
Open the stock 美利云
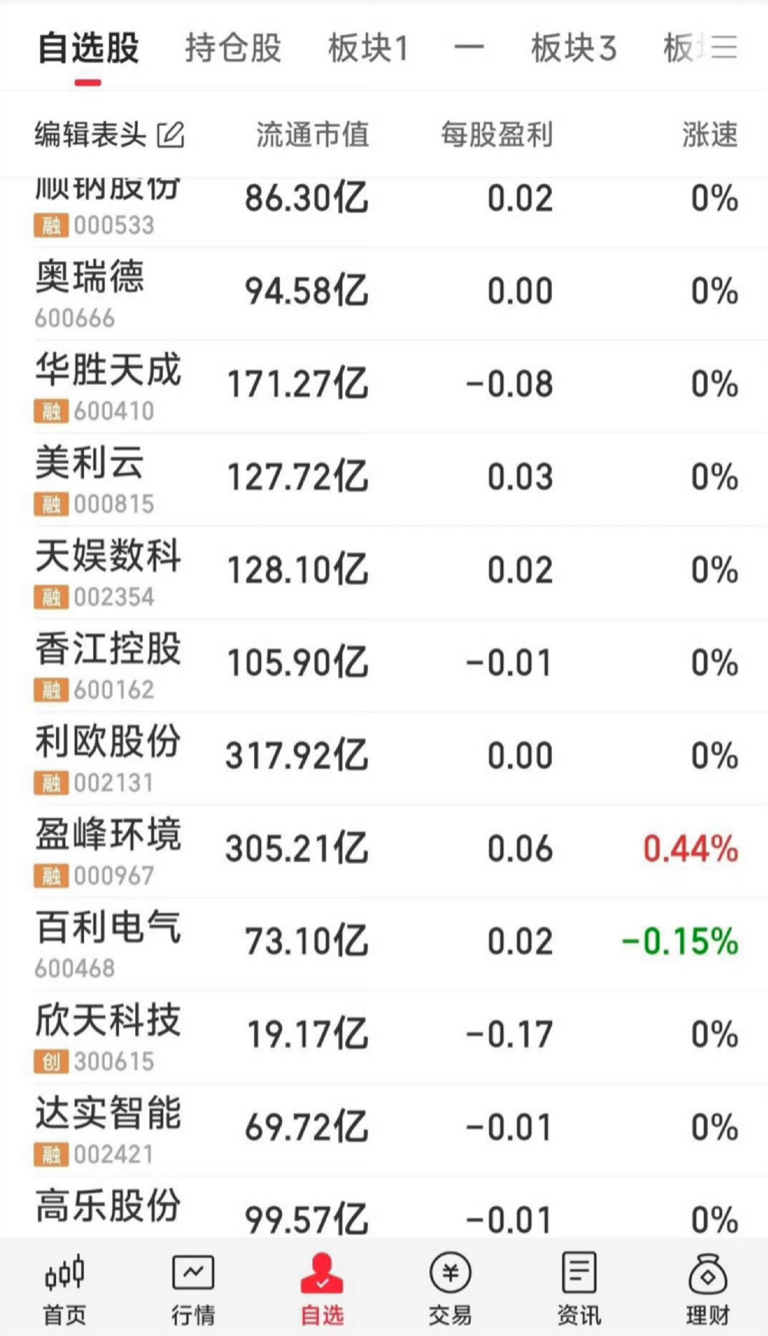tap(384, 479)
